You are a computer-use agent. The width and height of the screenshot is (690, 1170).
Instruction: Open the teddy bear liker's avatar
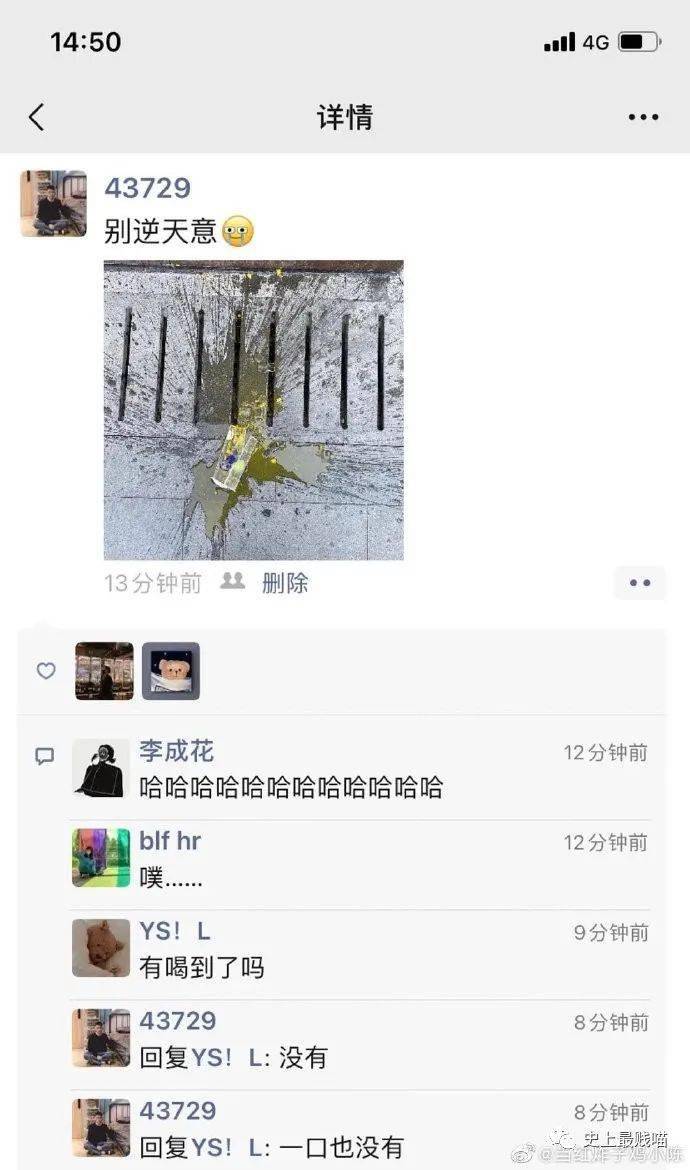click(x=171, y=671)
